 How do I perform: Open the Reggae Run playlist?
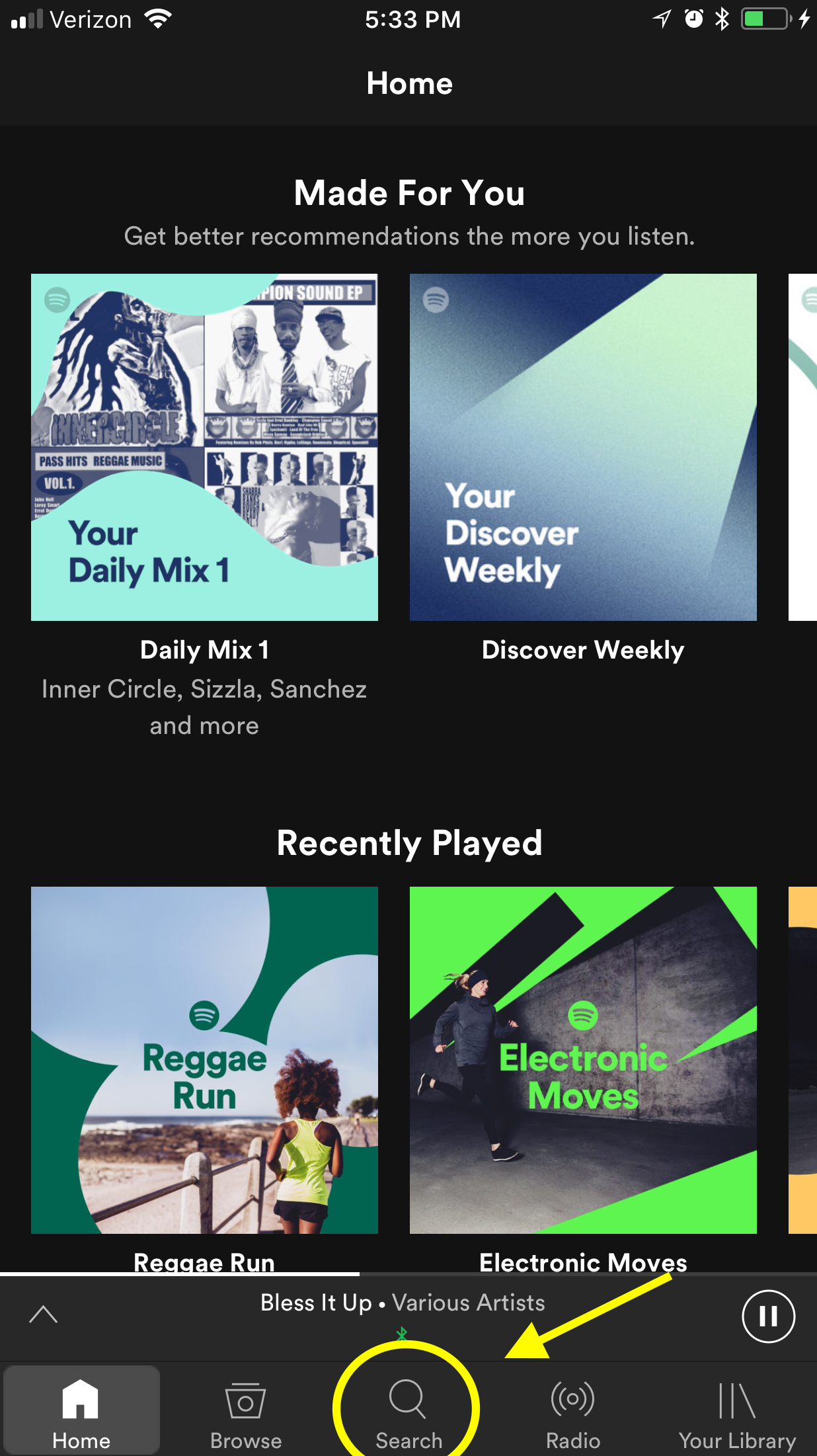coord(204,1060)
